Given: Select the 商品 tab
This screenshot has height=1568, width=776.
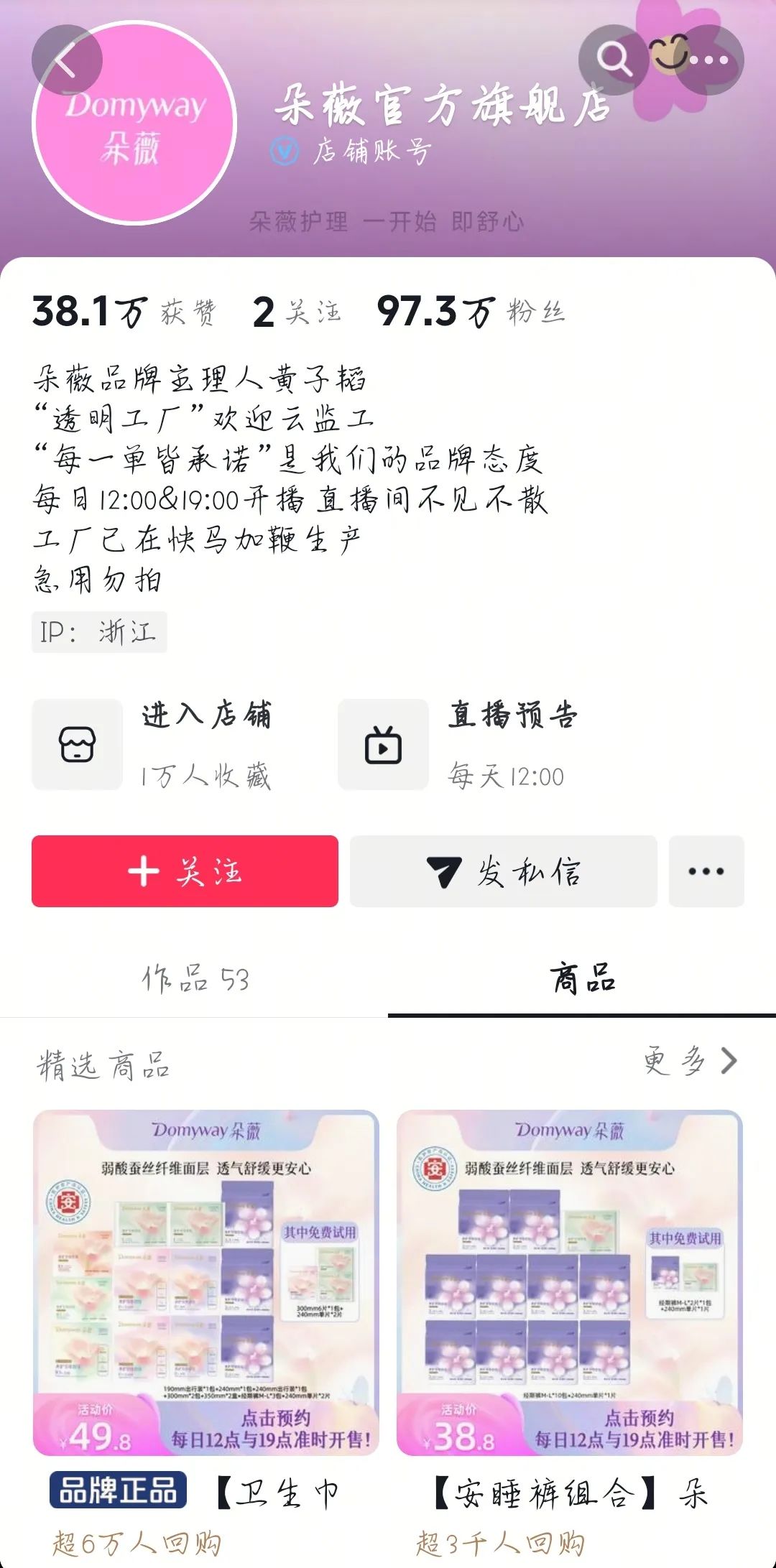Looking at the screenshot, I should 582,979.
